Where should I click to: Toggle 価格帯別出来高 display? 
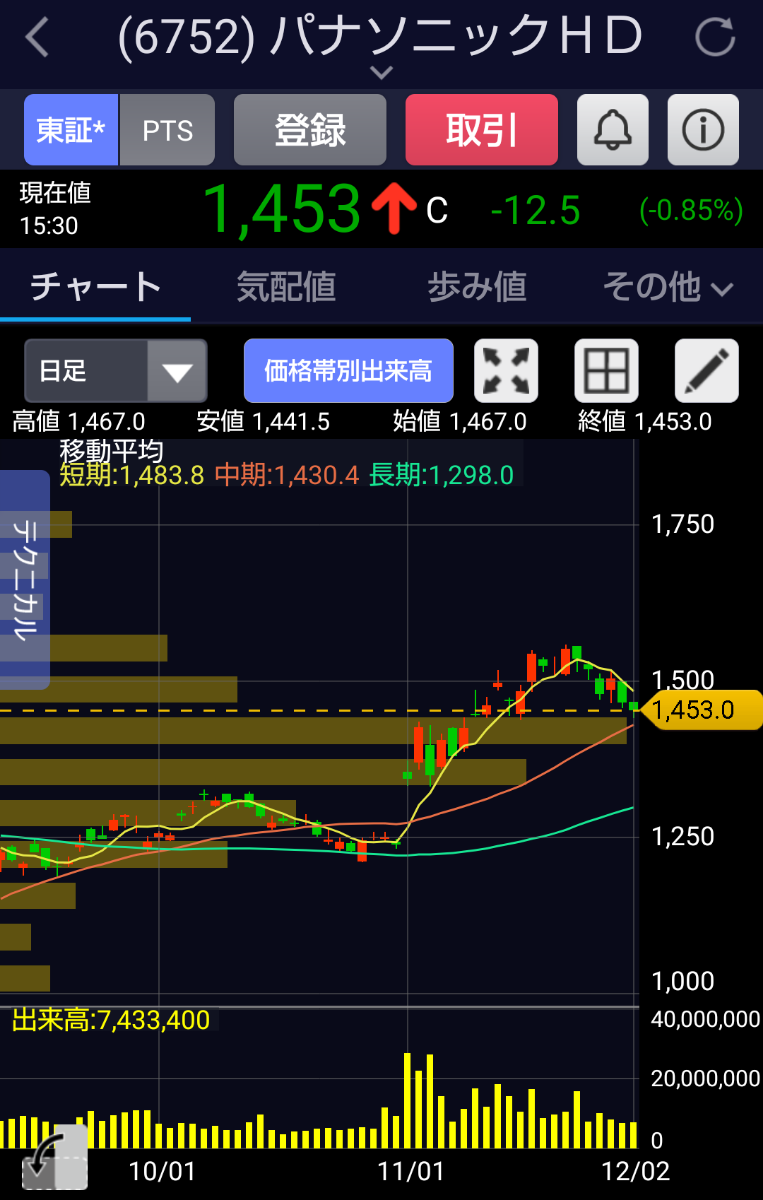tap(348, 371)
